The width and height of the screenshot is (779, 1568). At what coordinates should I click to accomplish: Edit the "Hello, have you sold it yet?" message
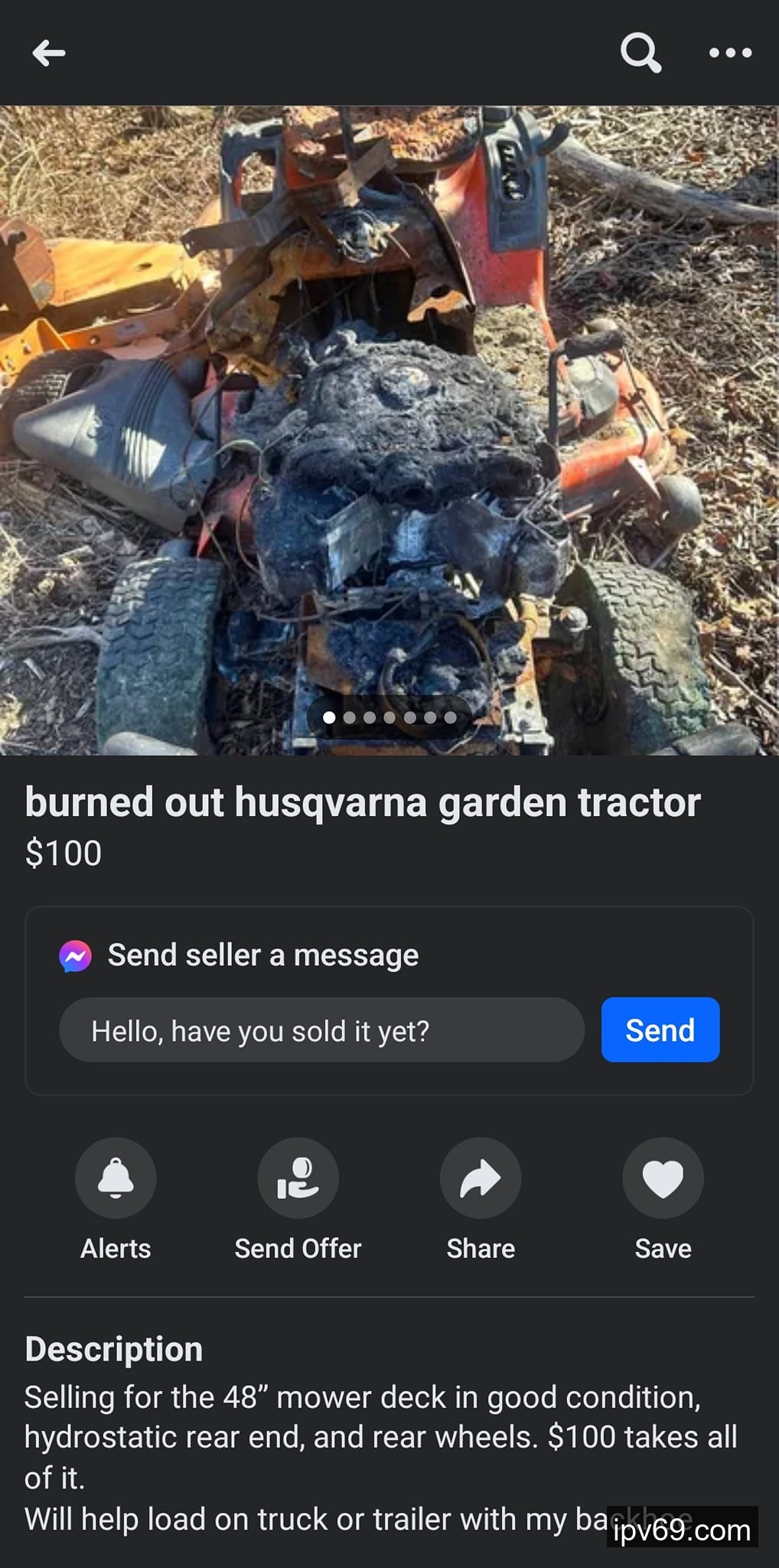tap(321, 1030)
